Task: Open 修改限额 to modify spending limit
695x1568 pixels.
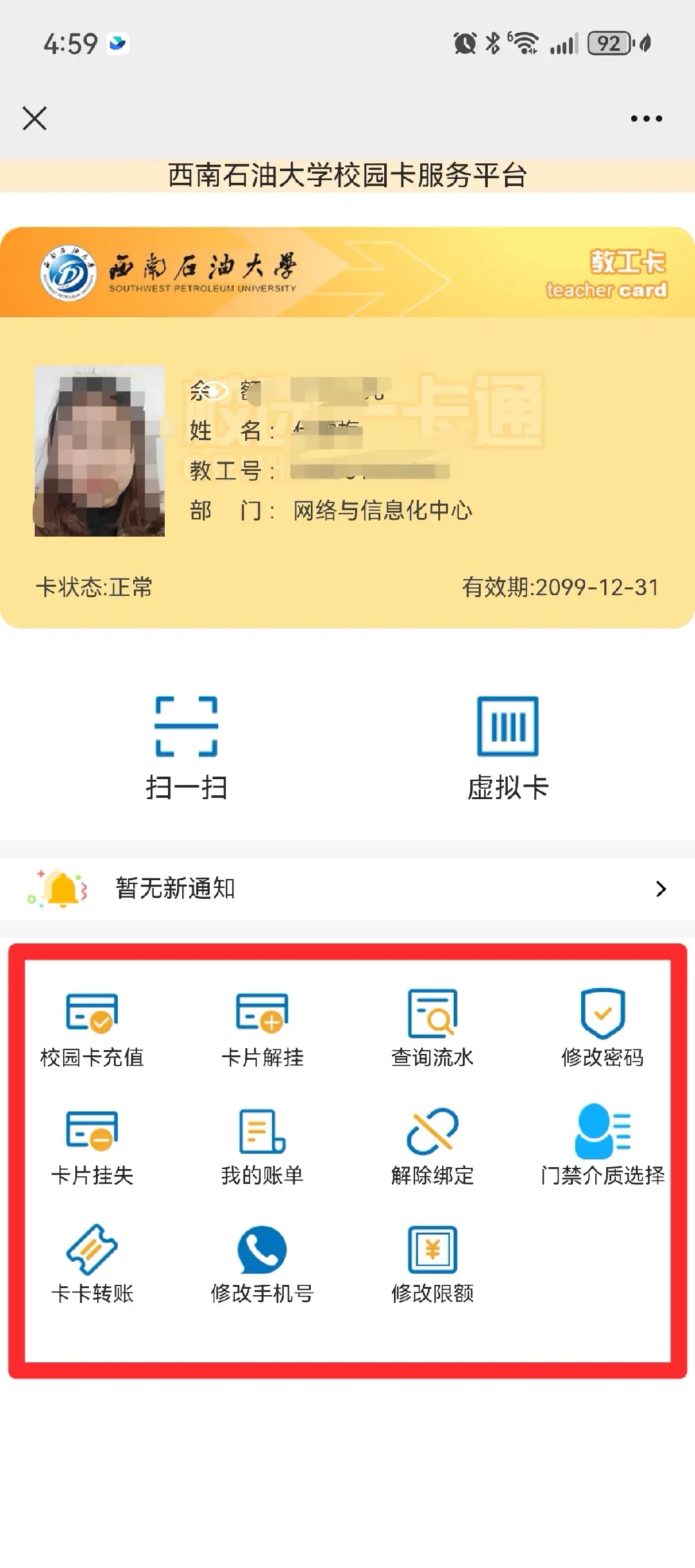Action: [432, 1264]
